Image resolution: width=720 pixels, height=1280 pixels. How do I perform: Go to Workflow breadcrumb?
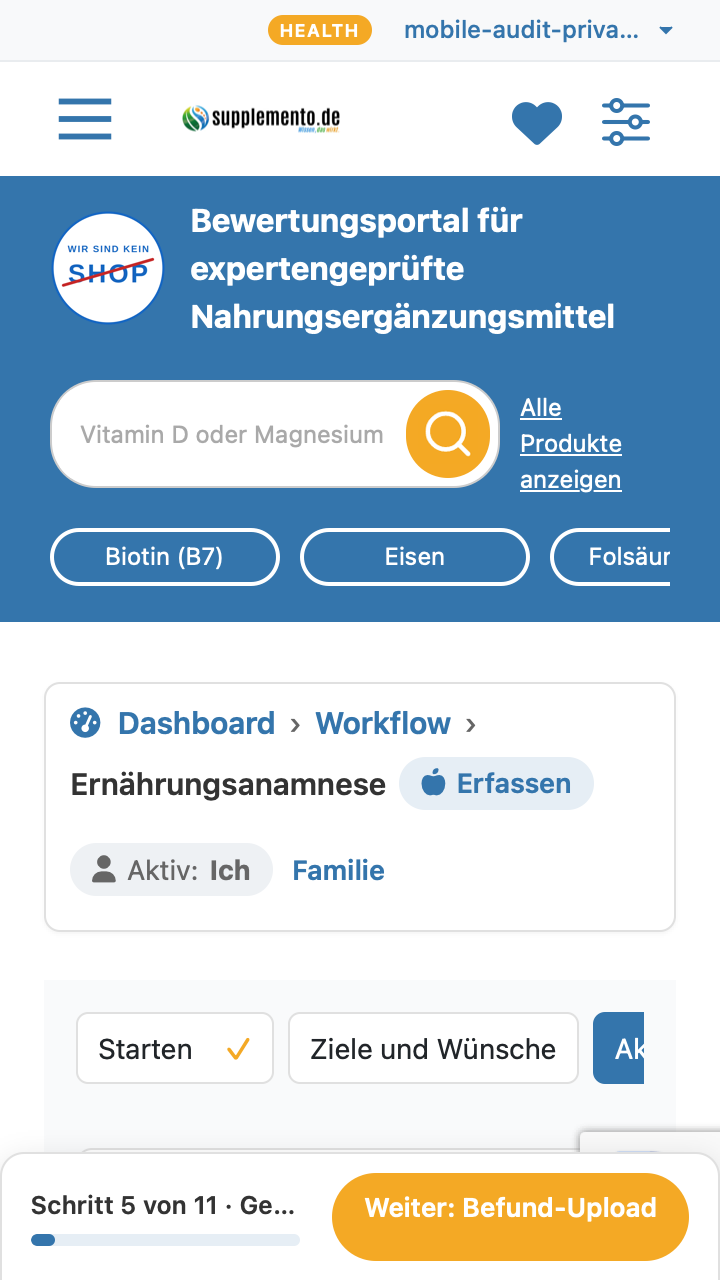[383, 723]
